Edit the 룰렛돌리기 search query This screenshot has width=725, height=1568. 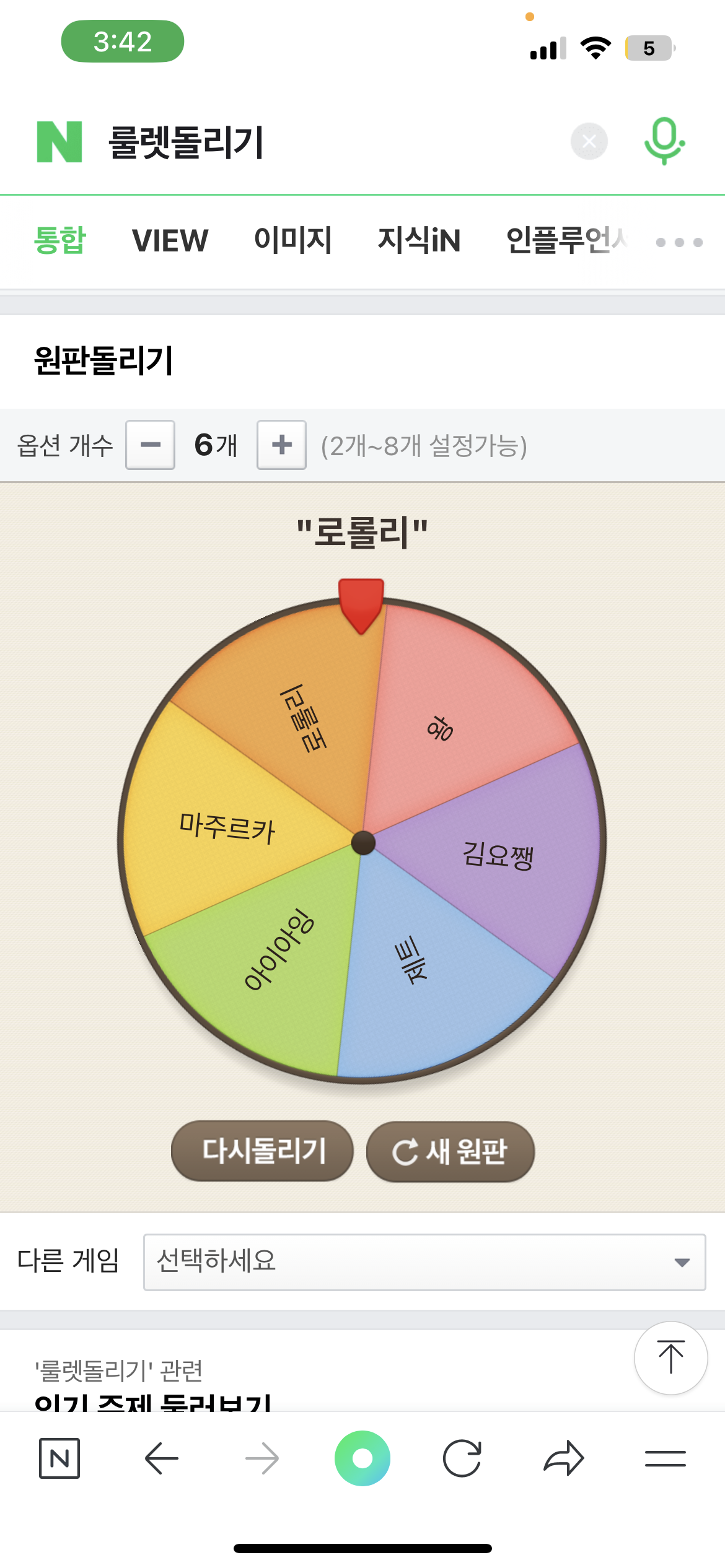[186, 142]
